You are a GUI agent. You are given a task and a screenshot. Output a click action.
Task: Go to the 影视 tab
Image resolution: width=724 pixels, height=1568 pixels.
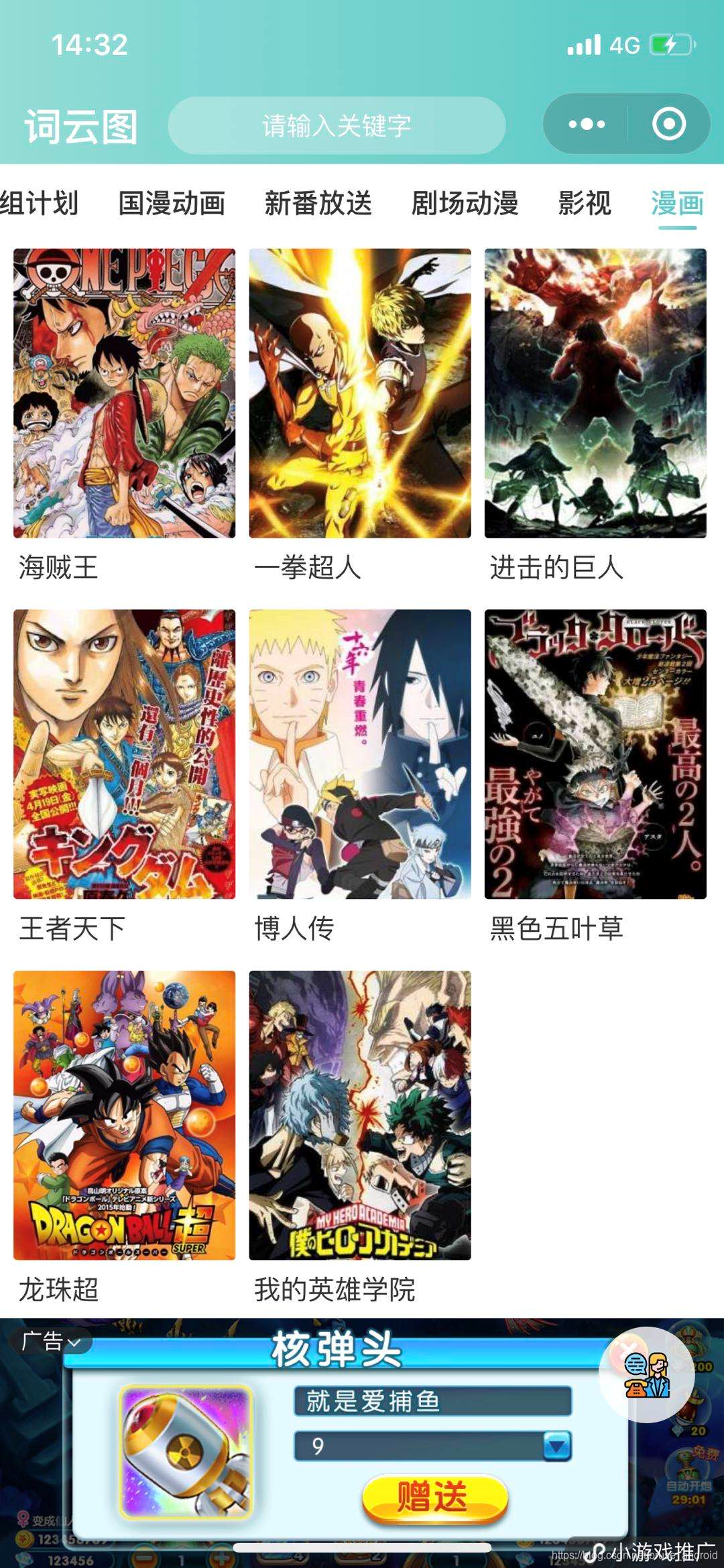coord(585,203)
